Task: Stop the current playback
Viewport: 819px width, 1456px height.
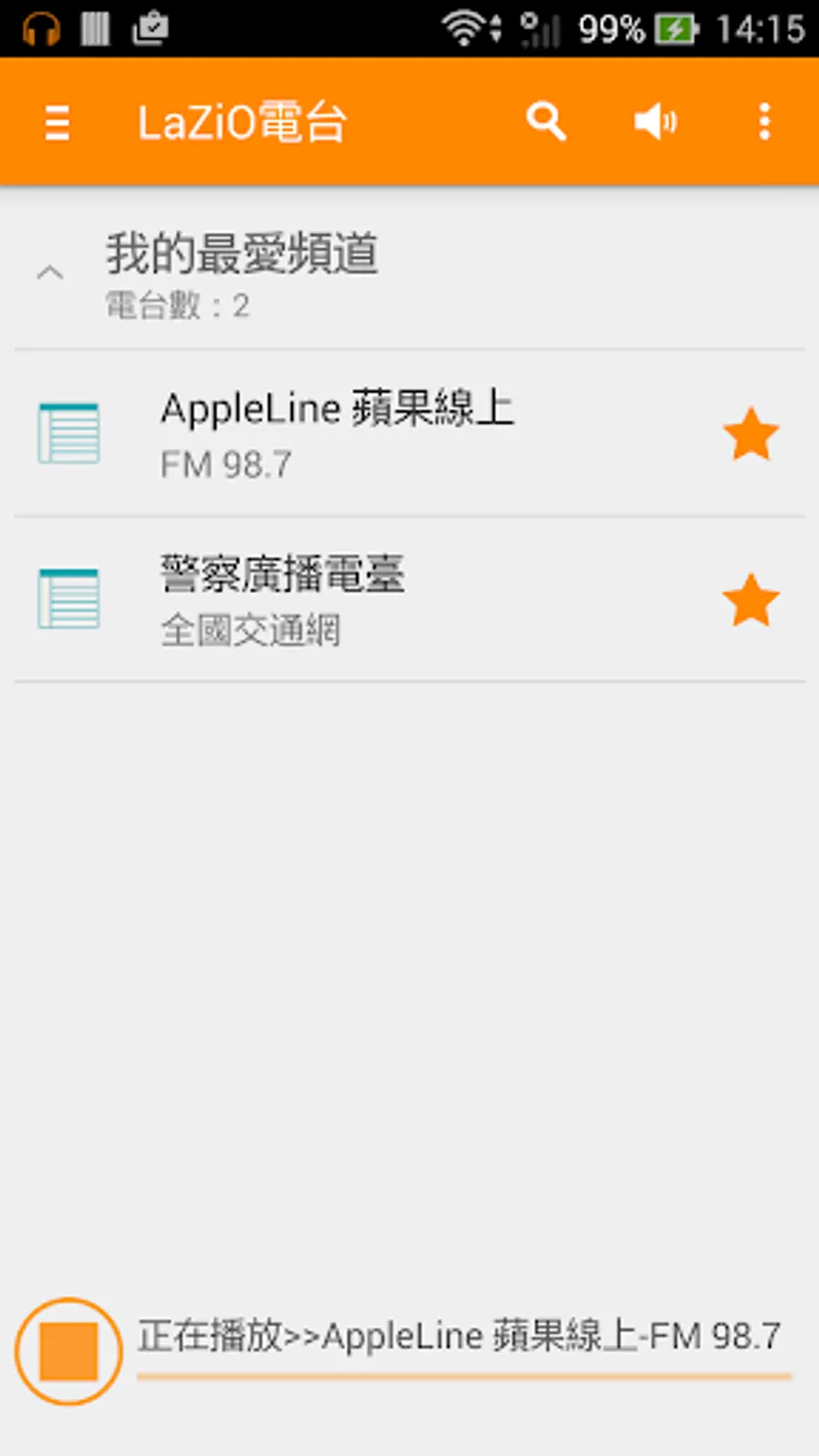Action: 68,1351
